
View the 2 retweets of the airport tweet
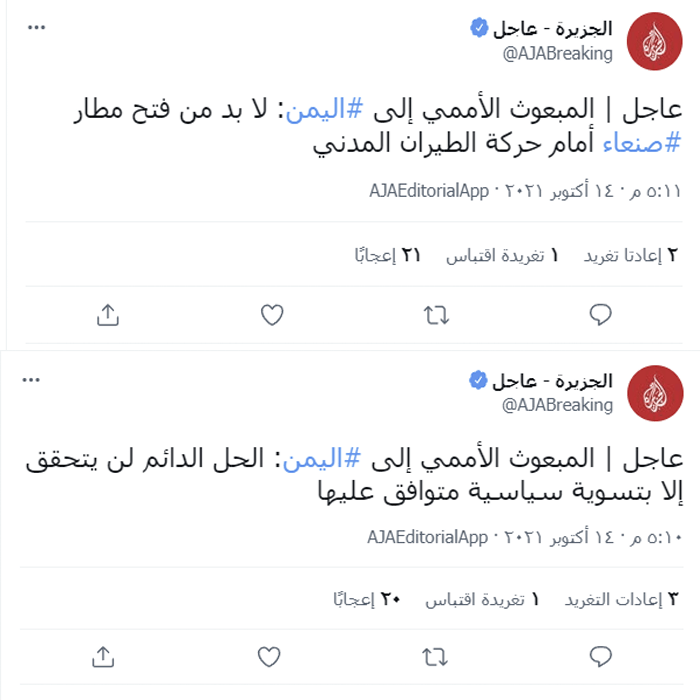click(x=630, y=255)
